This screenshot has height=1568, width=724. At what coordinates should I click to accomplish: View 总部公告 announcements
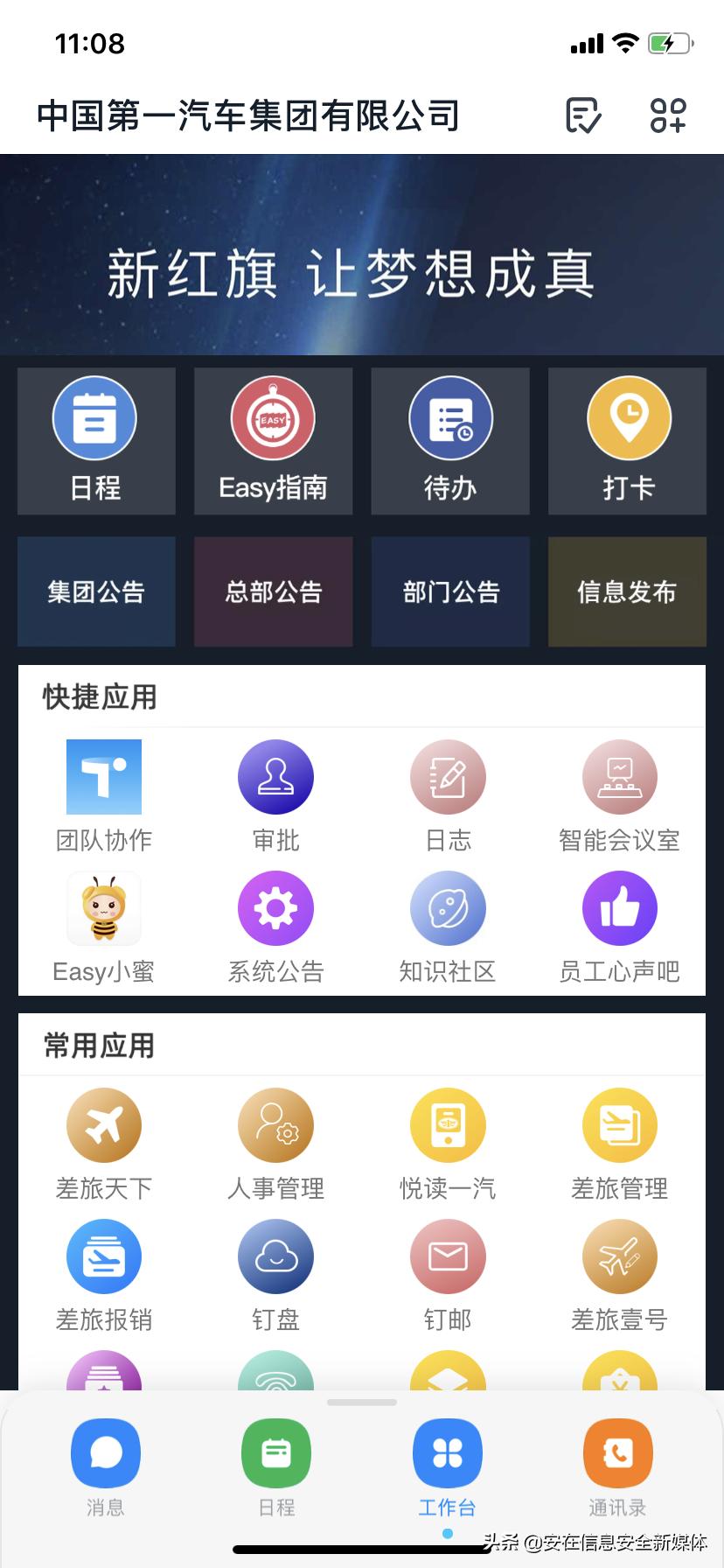pyautogui.click(x=273, y=591)
